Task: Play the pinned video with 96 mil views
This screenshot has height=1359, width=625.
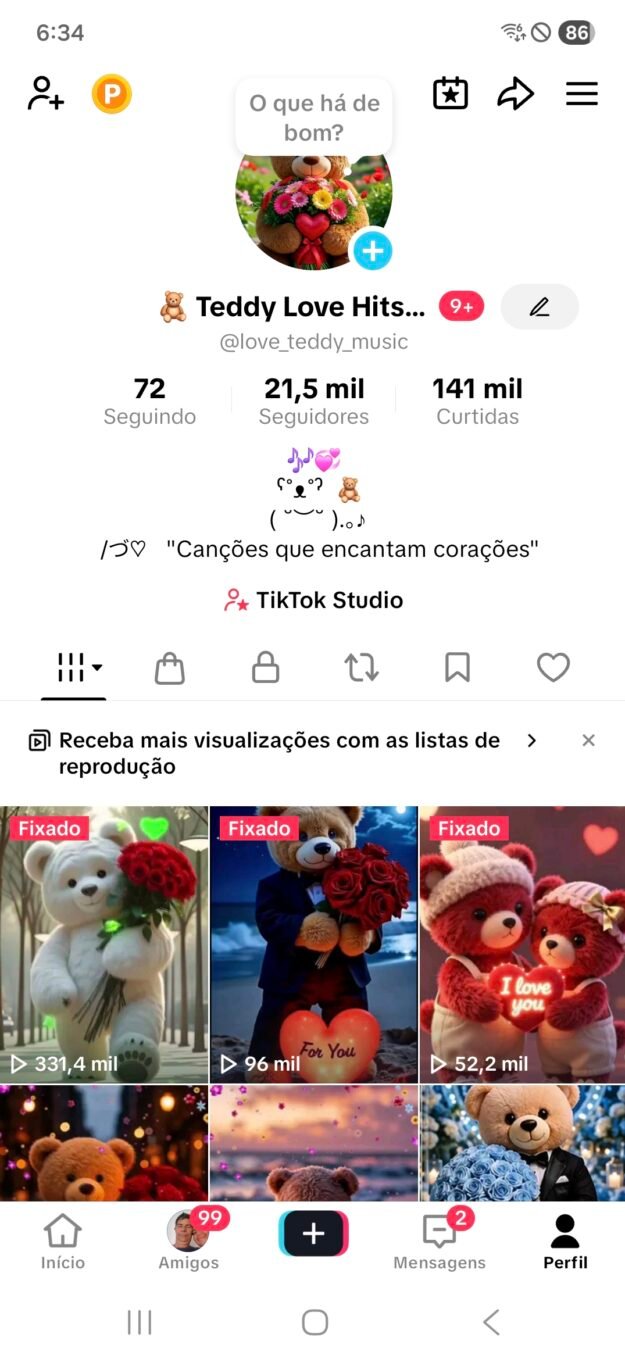Action: (x=313, y=944)
